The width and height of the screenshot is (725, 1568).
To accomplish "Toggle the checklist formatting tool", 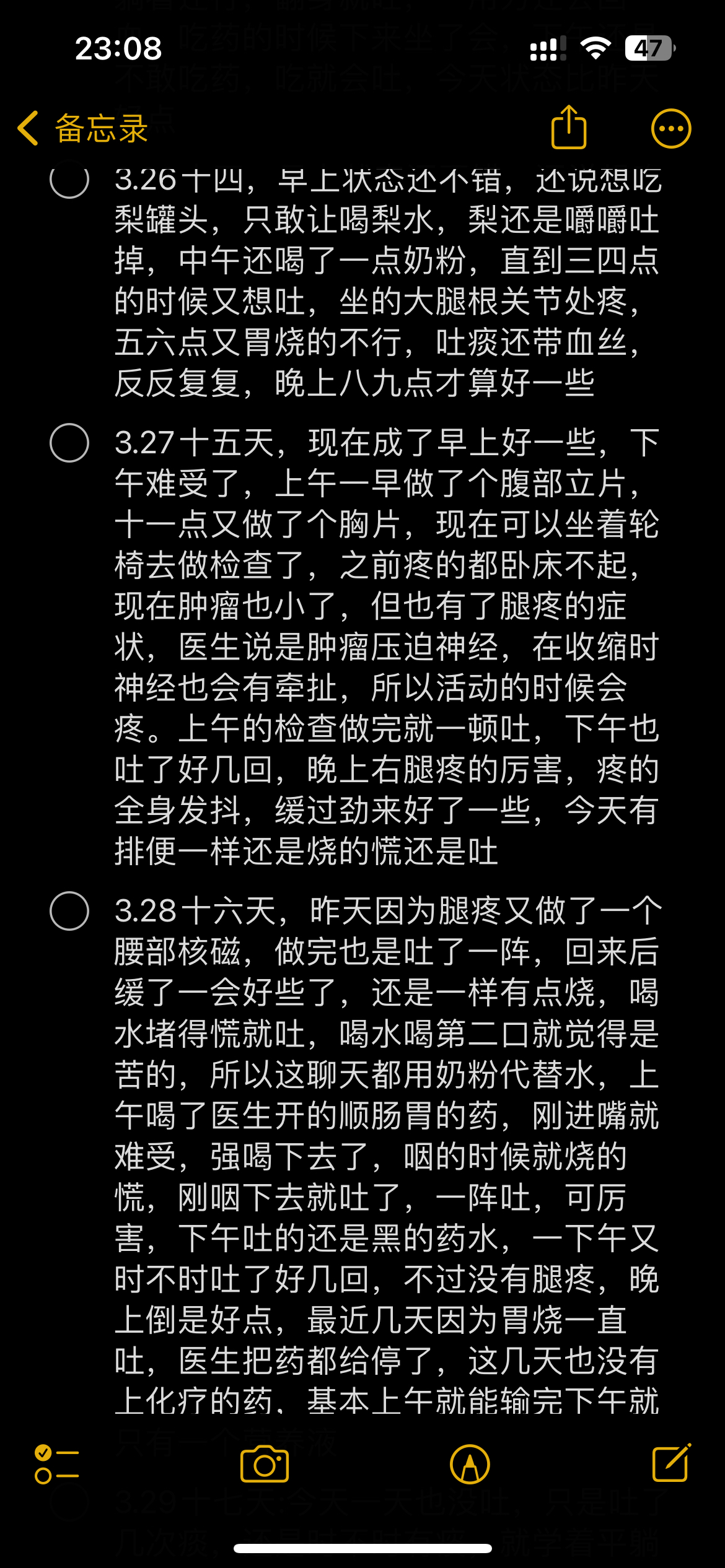I will (56, 1464).
